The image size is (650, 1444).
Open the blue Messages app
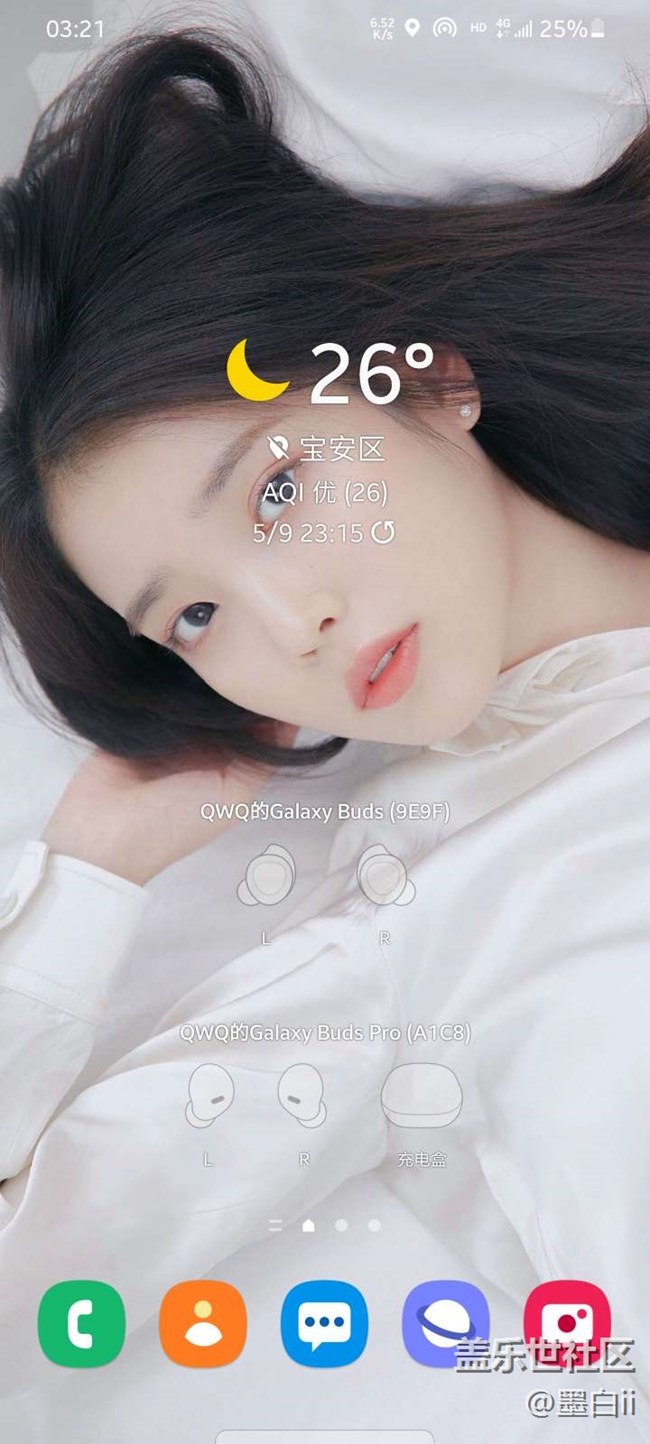324,1322
